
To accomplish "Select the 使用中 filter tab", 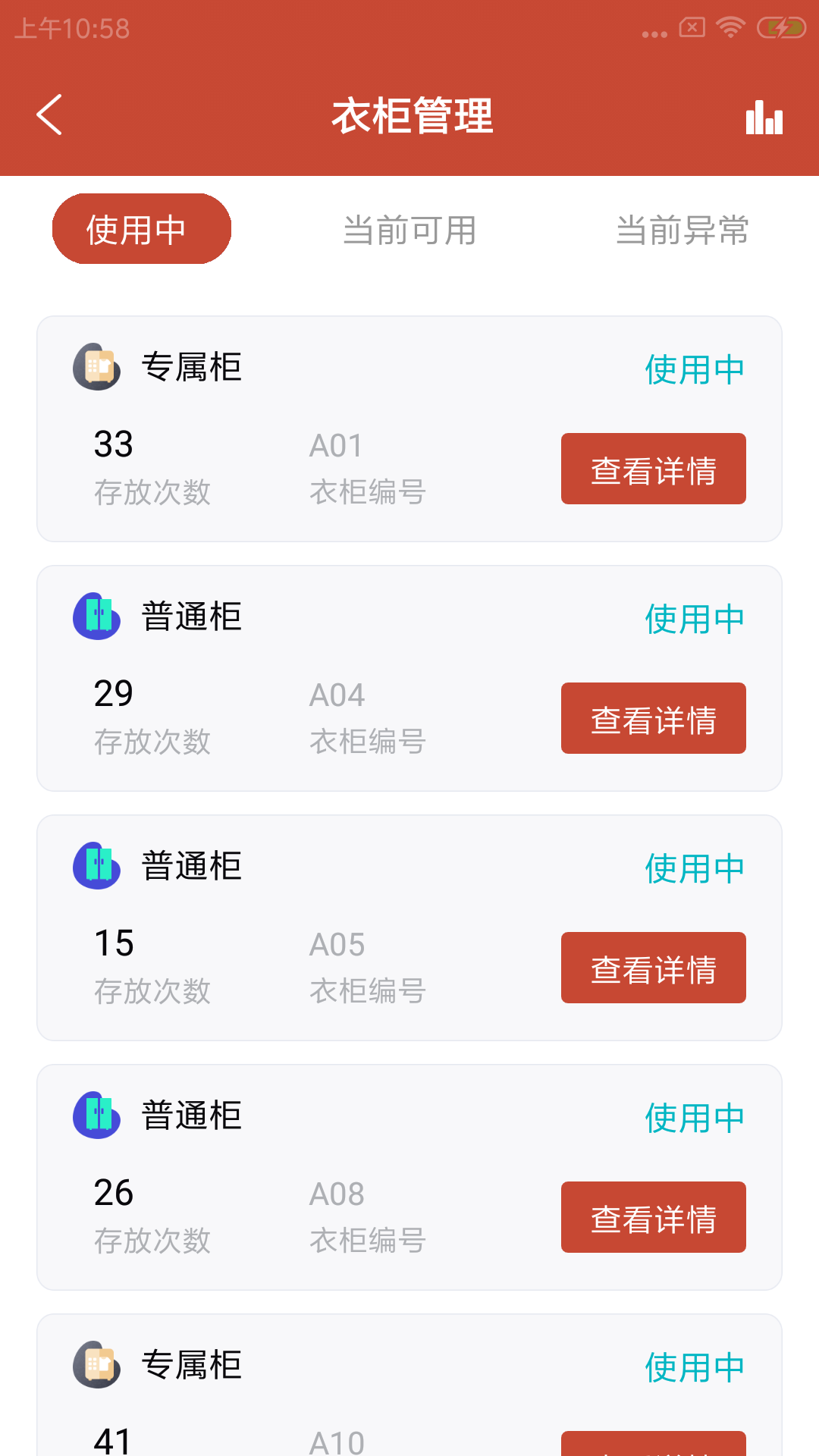I will pos(141,227).
